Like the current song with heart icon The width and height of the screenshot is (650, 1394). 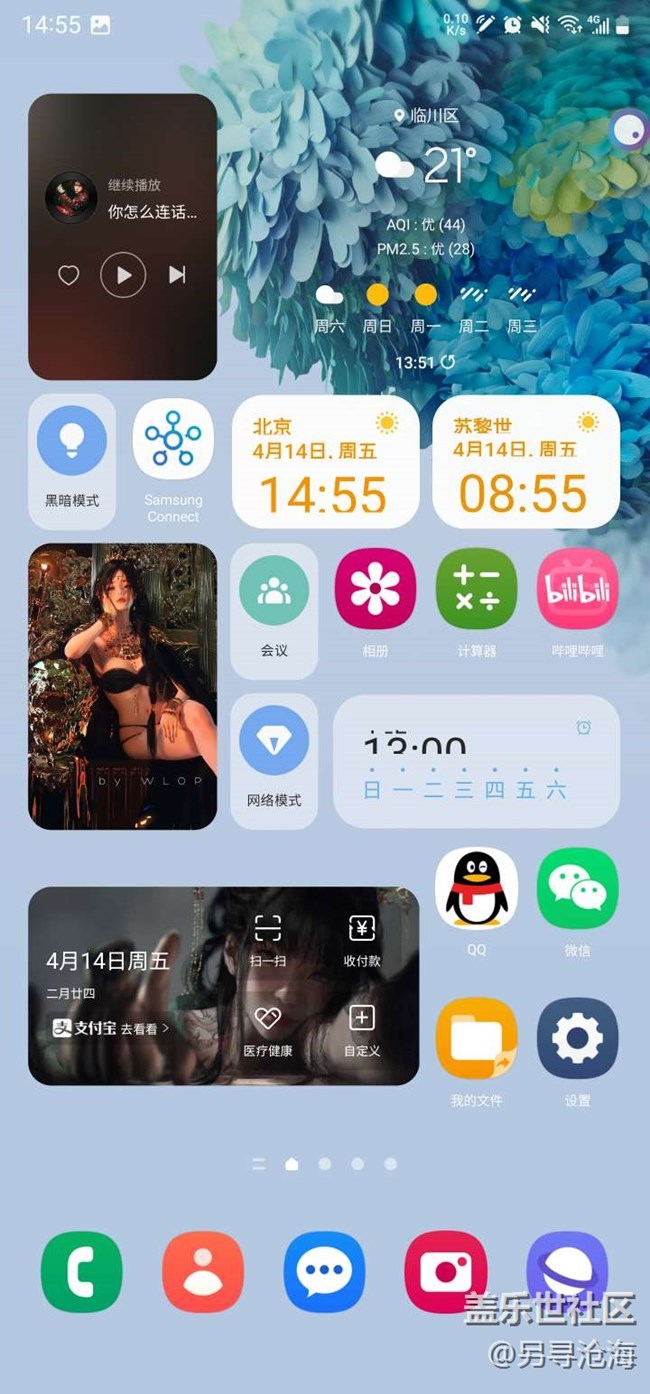[68, 275]
